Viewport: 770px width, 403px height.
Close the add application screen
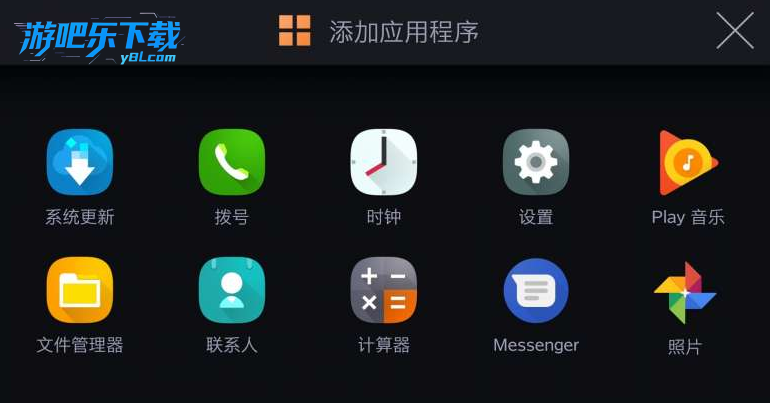(x=735, y=31)
